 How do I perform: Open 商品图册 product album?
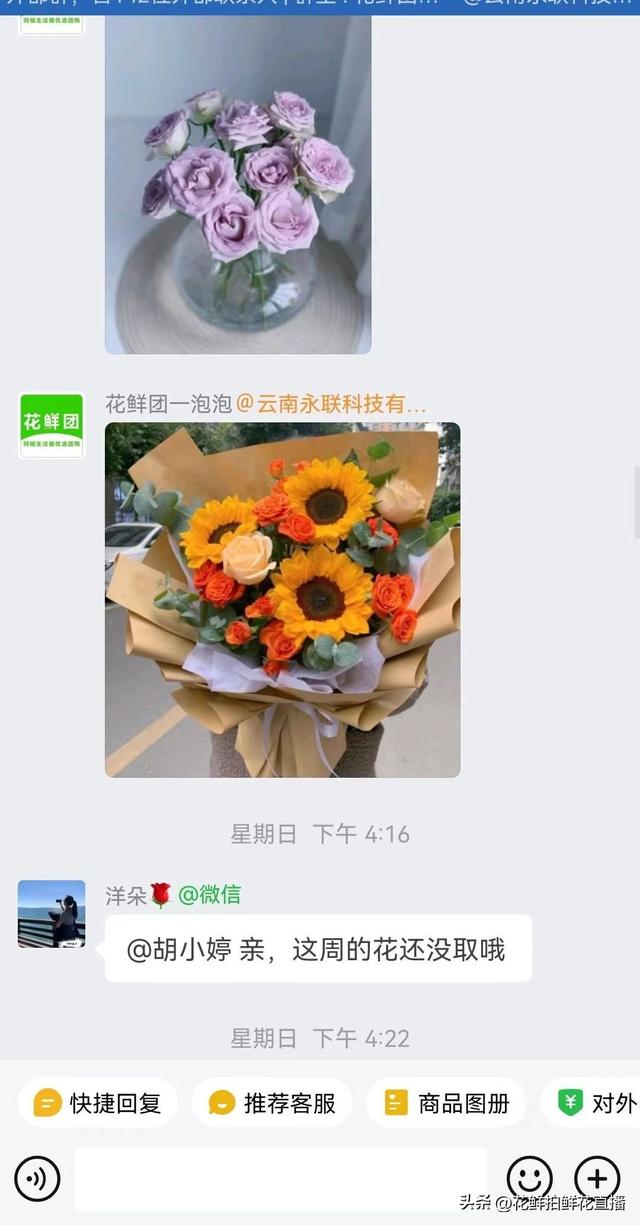446,1103
